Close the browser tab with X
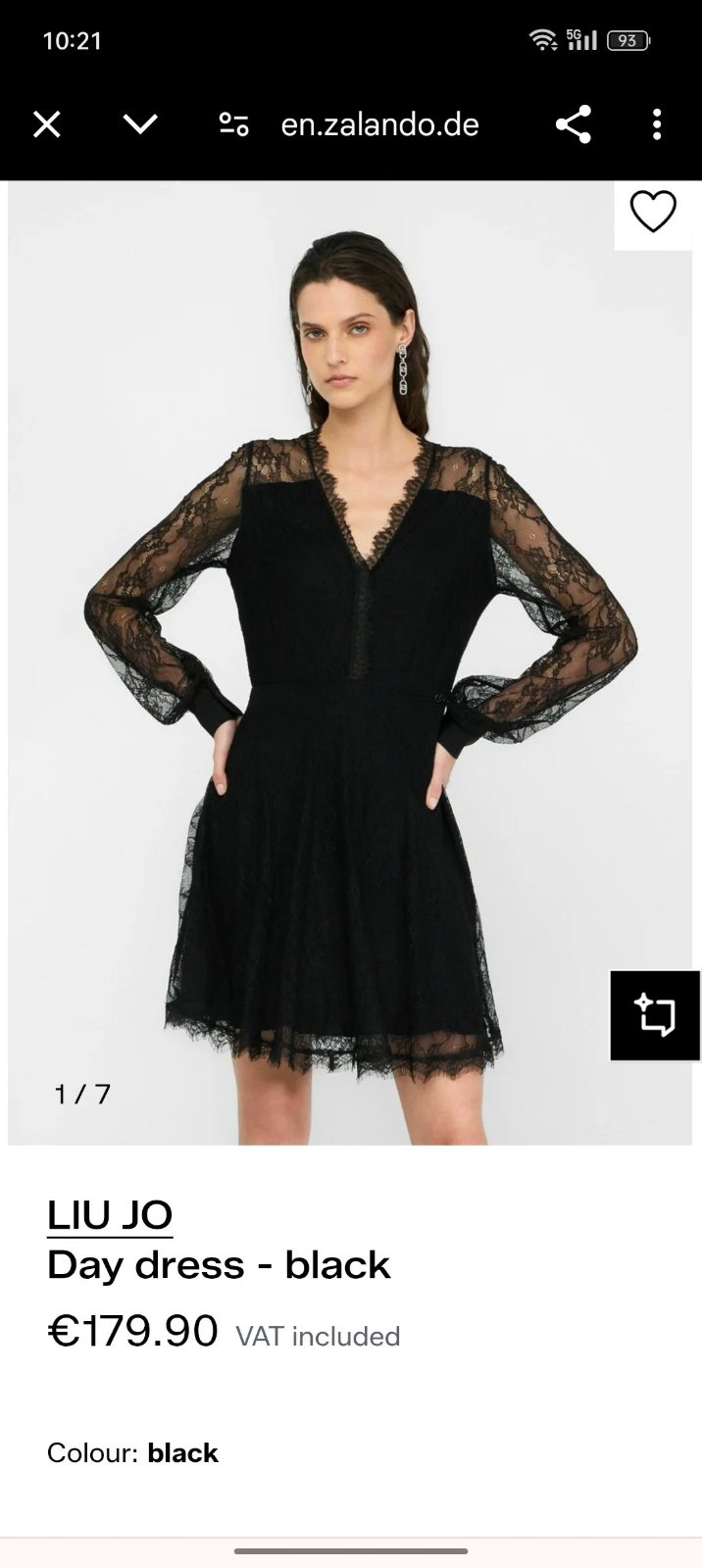 (47, 124)
